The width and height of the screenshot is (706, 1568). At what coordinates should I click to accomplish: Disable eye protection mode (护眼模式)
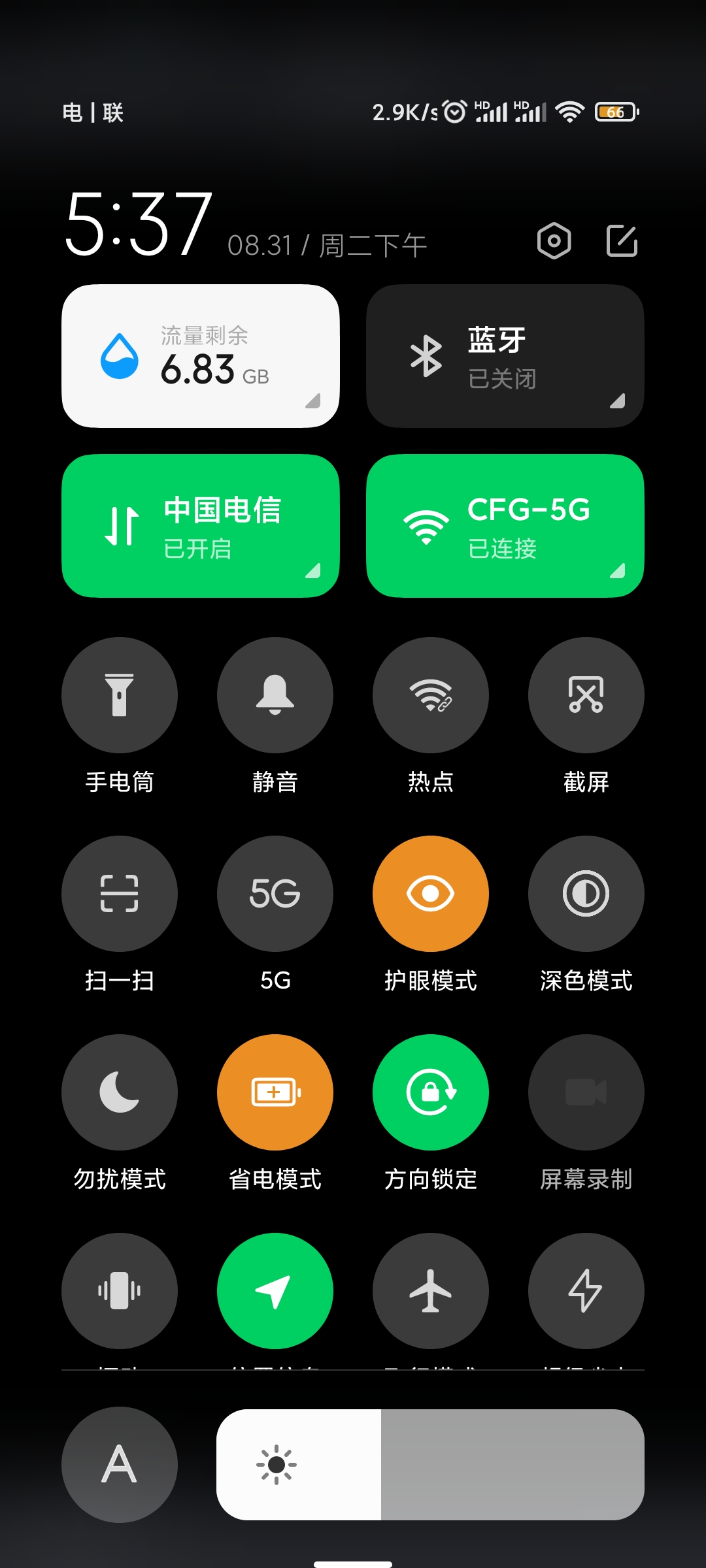coord(431,894)
